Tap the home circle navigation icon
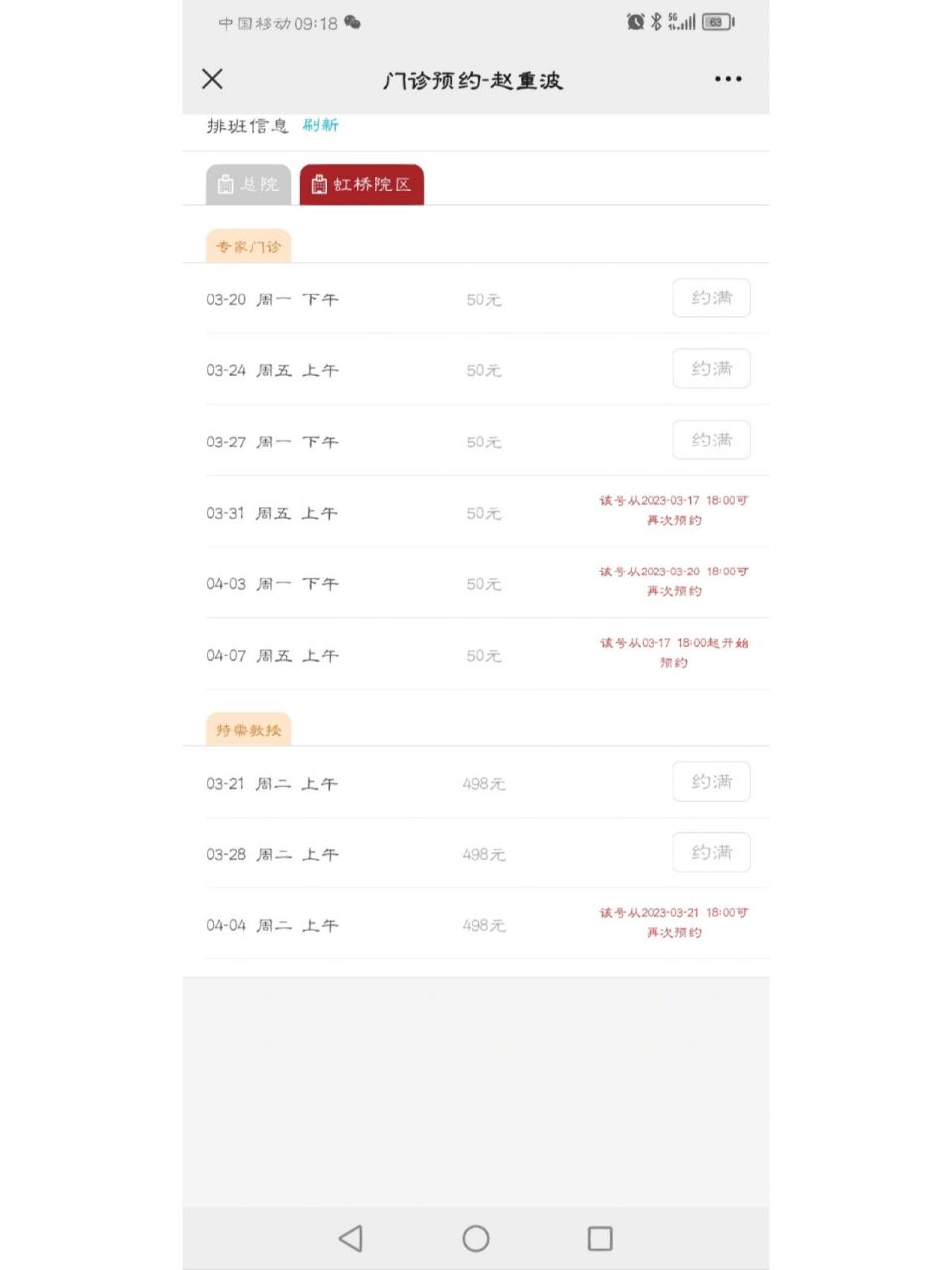The height and width of the screenshot is (1270, 952). coord(476,1239)
